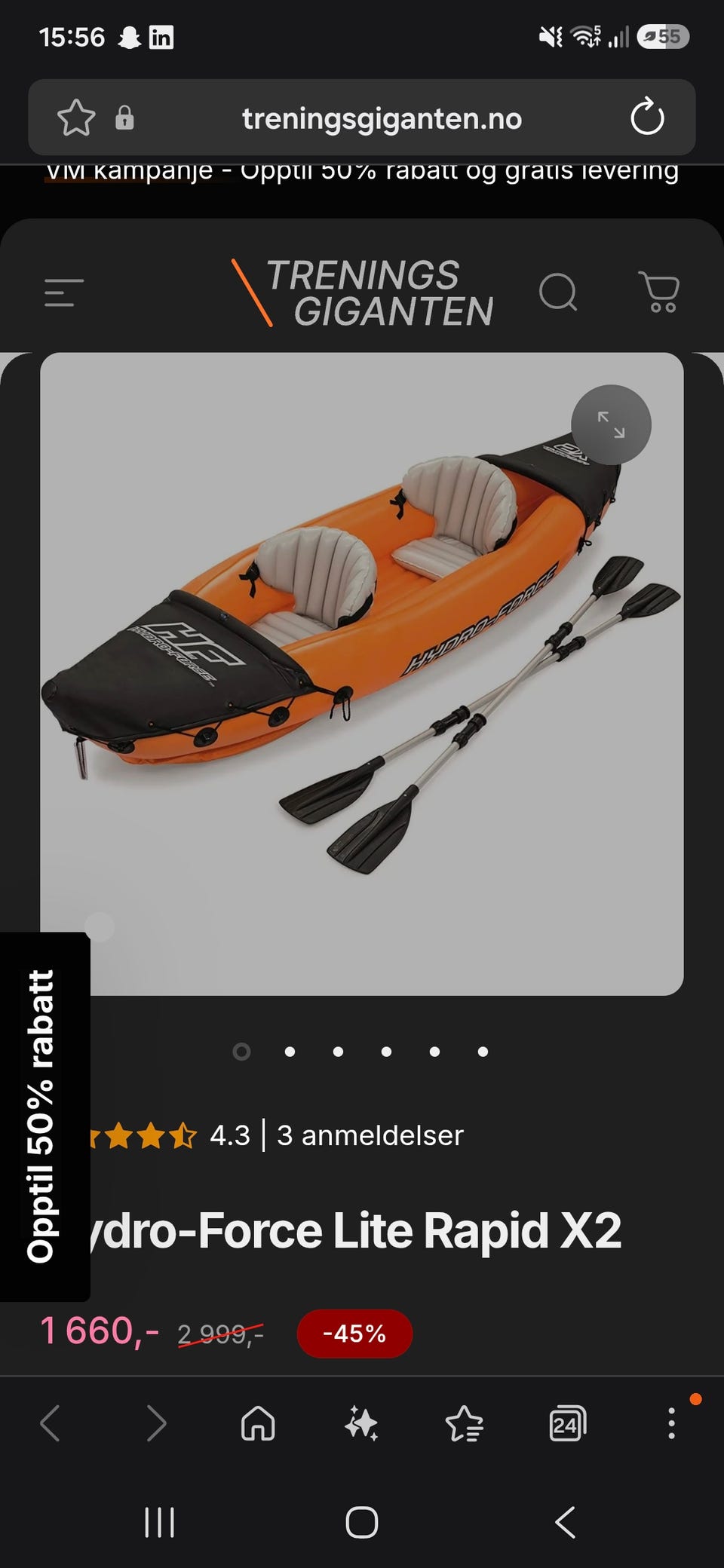This screenshot has width=724, height=1568.
Task: Tap the treningsgiganten.no address bar
Action: click(382, 118)
